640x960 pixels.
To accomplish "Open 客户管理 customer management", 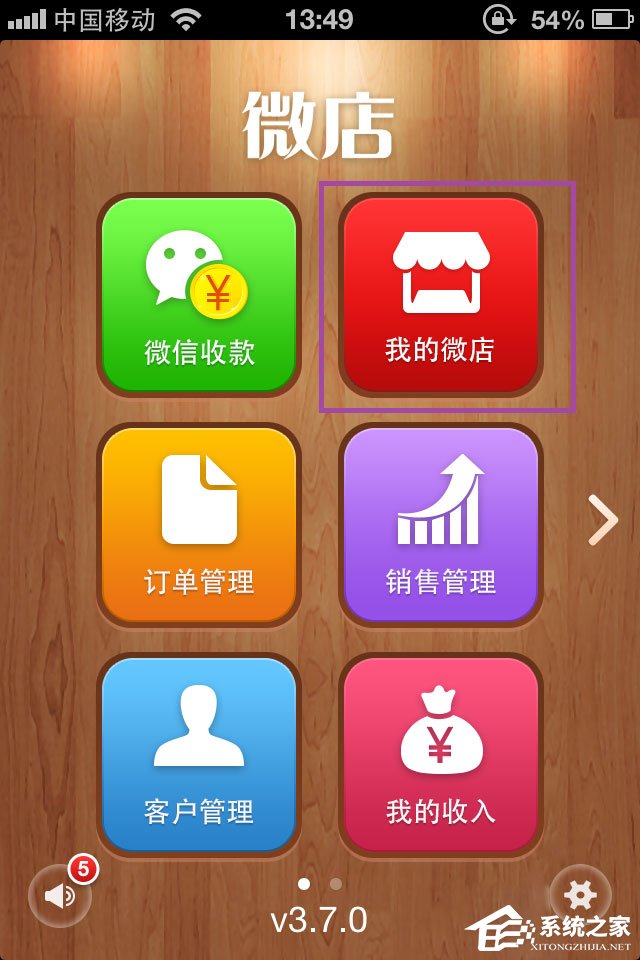I will click(199, 754).
